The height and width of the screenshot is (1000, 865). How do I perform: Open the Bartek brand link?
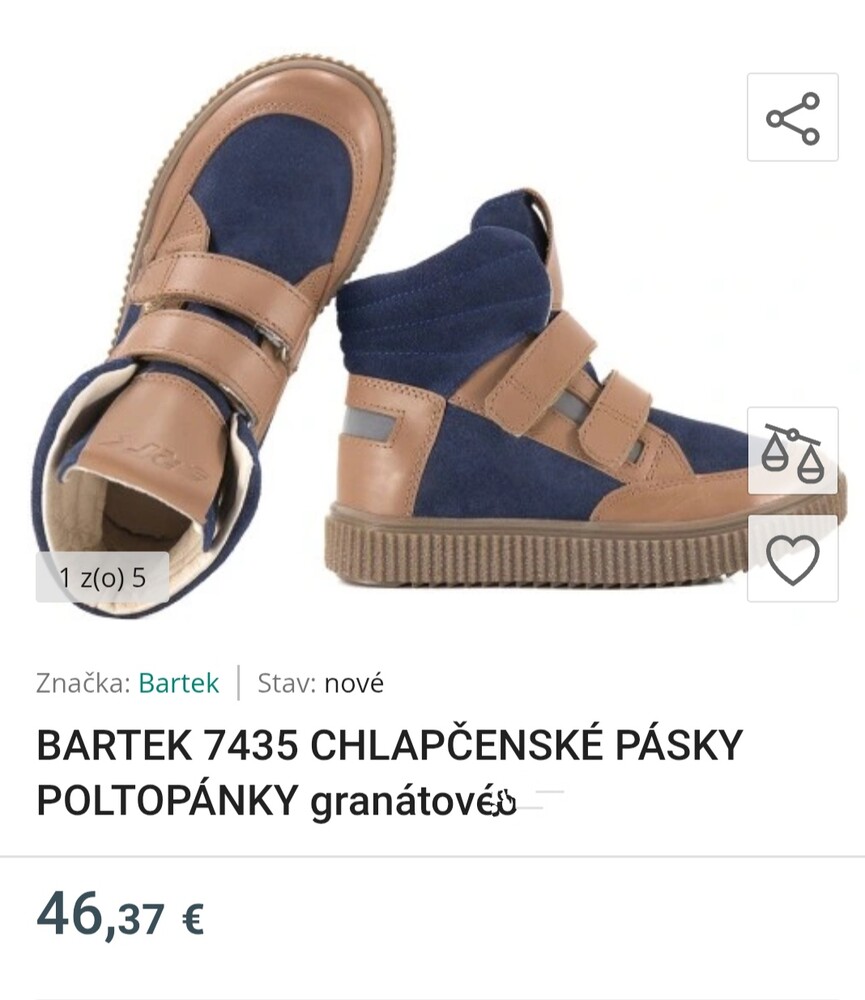[x=178, y=684]
